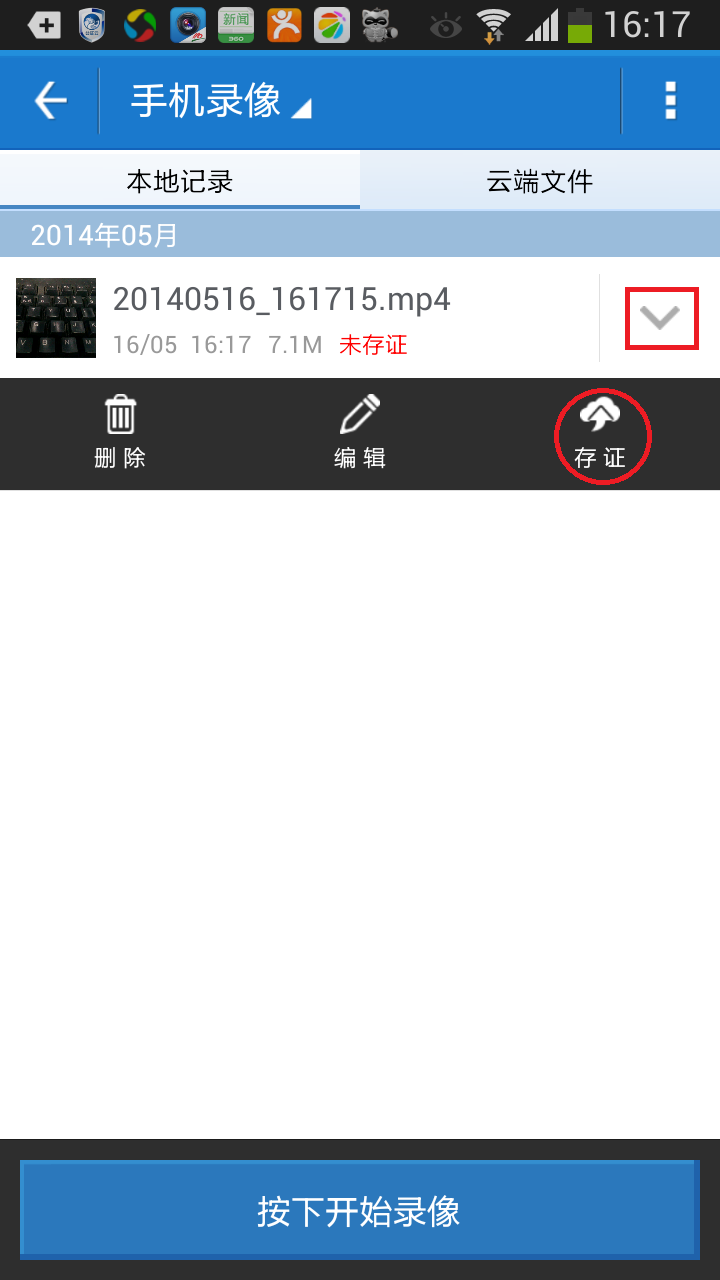Go back using the arrow icon
The width and height of the screenshot is (720, 1280).
point(50,101)
